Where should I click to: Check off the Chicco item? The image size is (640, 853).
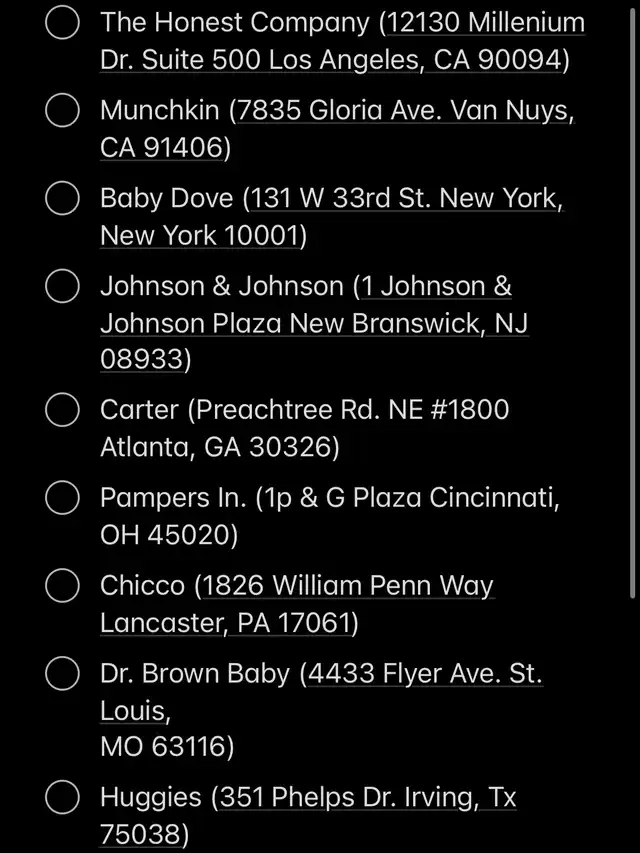pyautogui.click(x=63, y=586)
